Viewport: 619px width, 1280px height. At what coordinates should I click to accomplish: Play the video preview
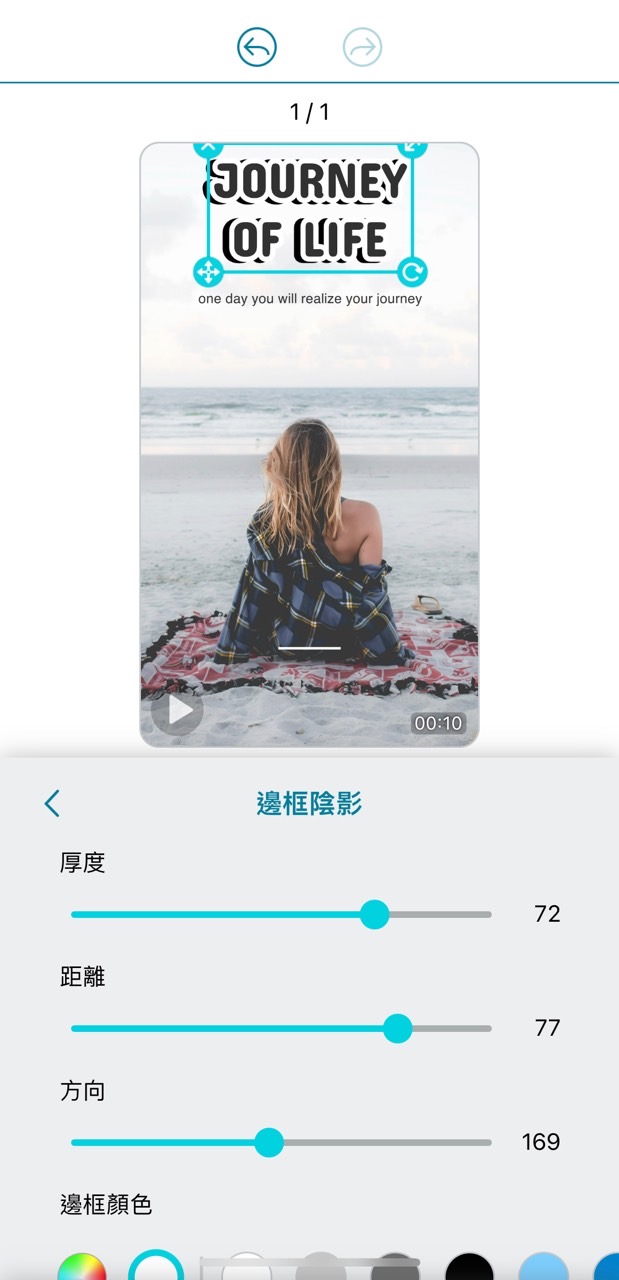pos(177,711)
